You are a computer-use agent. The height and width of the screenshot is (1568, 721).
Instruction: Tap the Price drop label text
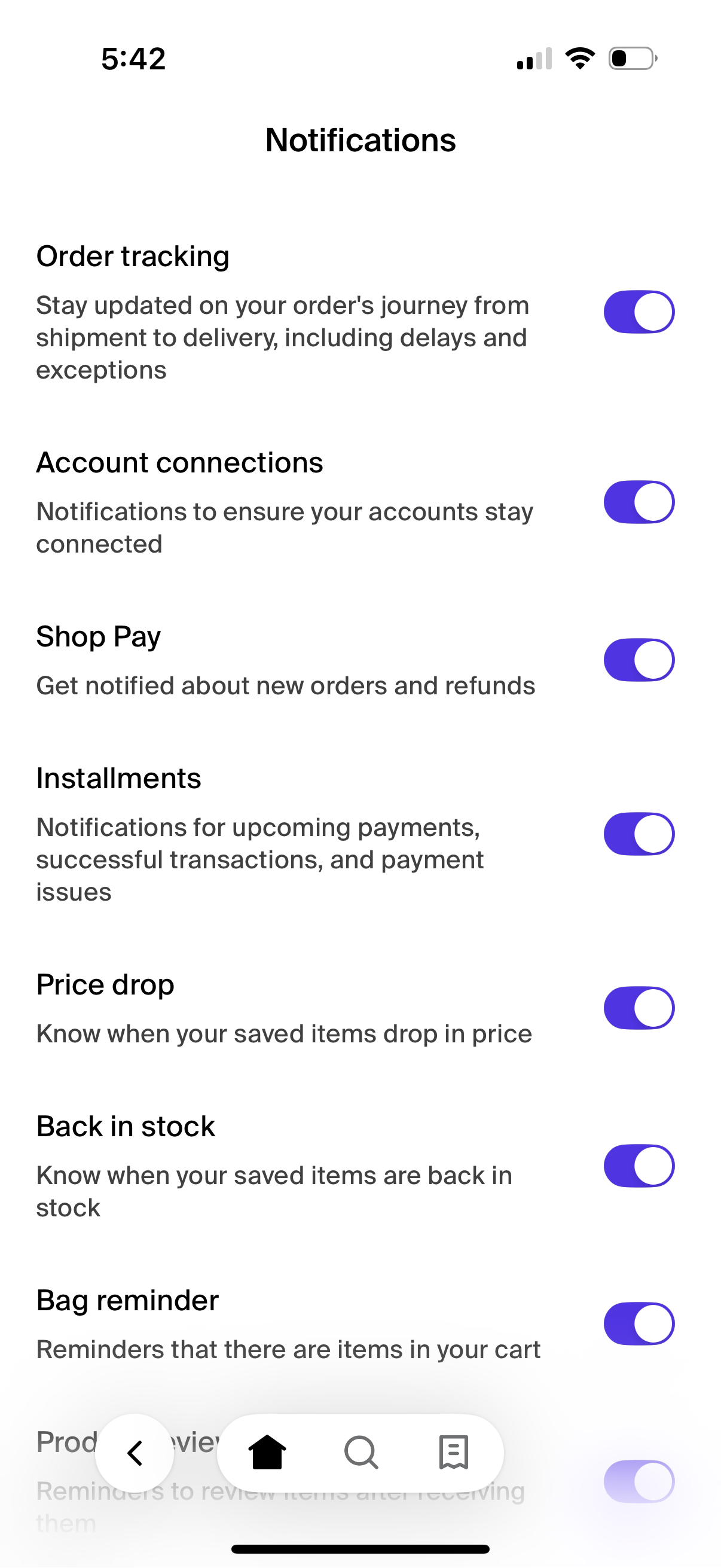pos(105,984)
